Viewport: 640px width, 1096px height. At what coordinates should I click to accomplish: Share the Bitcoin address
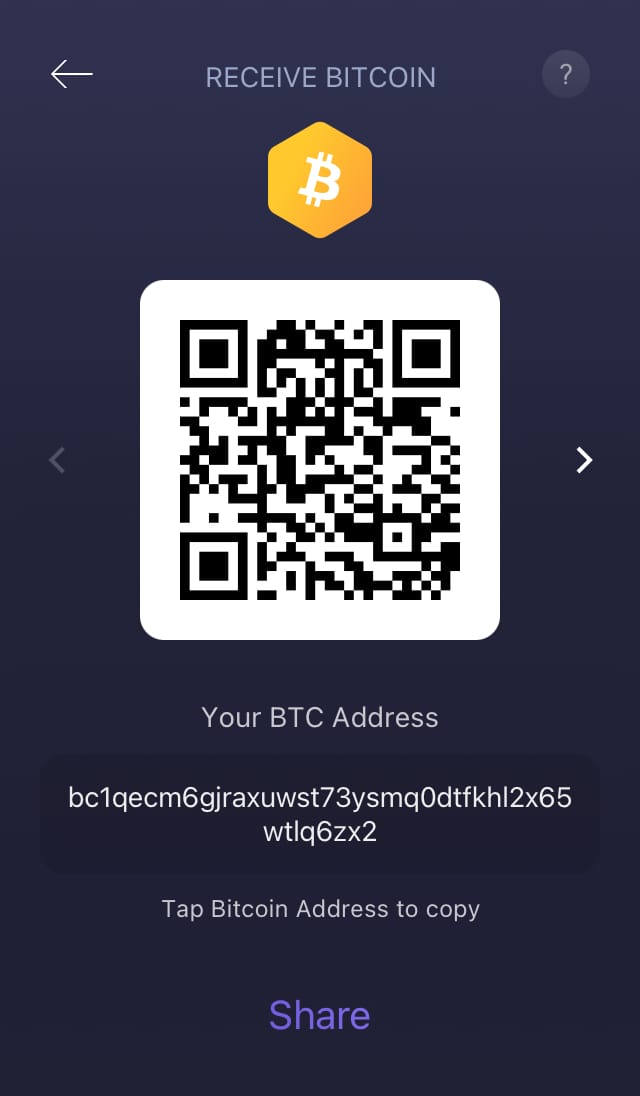click(x=319, y=1015)
